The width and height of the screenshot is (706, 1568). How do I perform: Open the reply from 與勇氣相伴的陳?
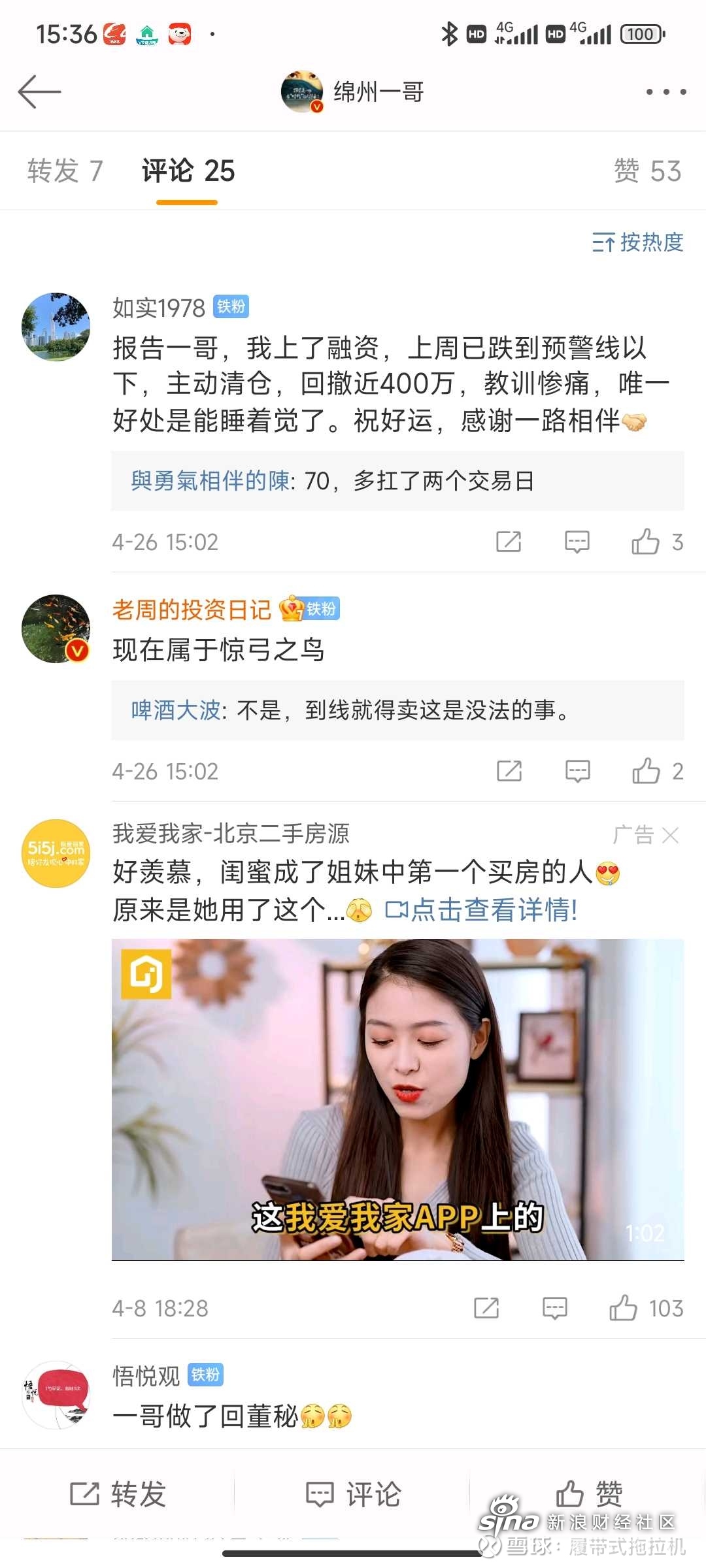click(397, 481)
